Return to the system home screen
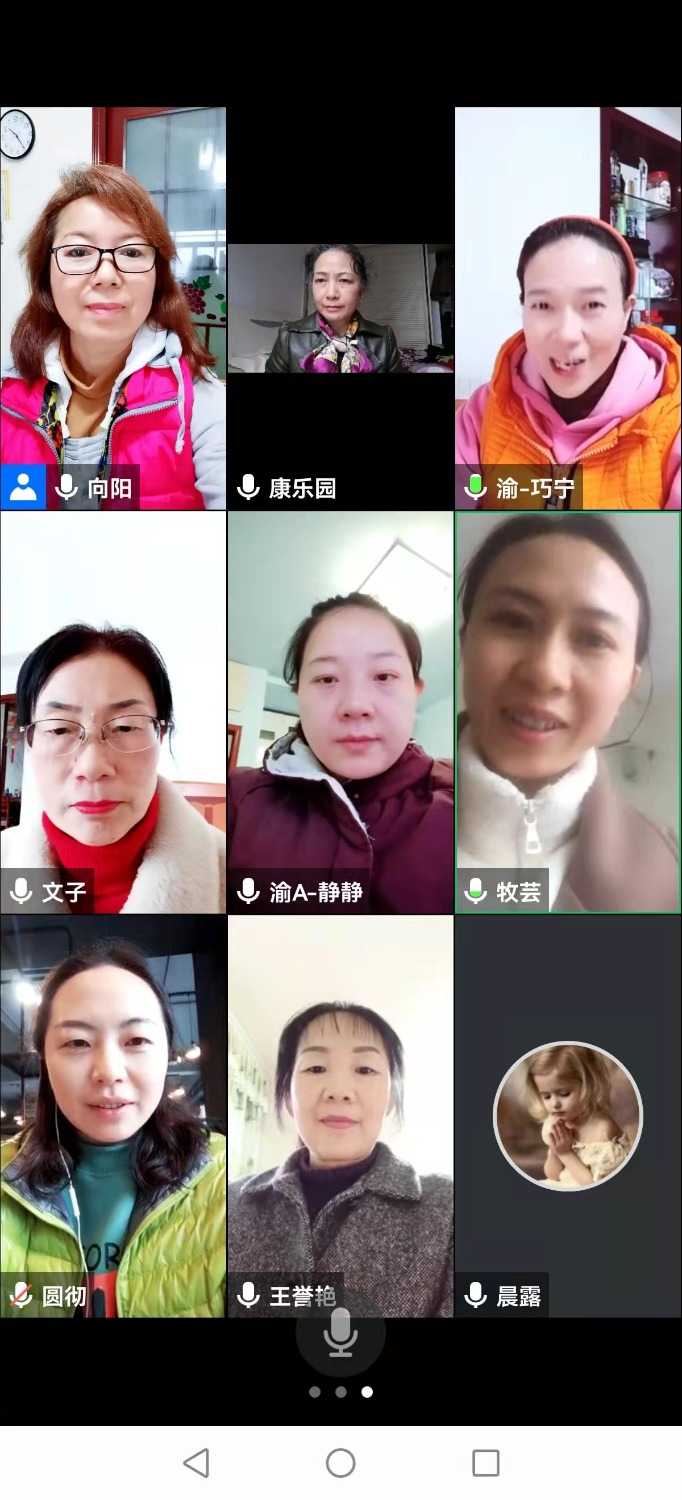This screenshot has width=682, height=1500. point(341,1463)
